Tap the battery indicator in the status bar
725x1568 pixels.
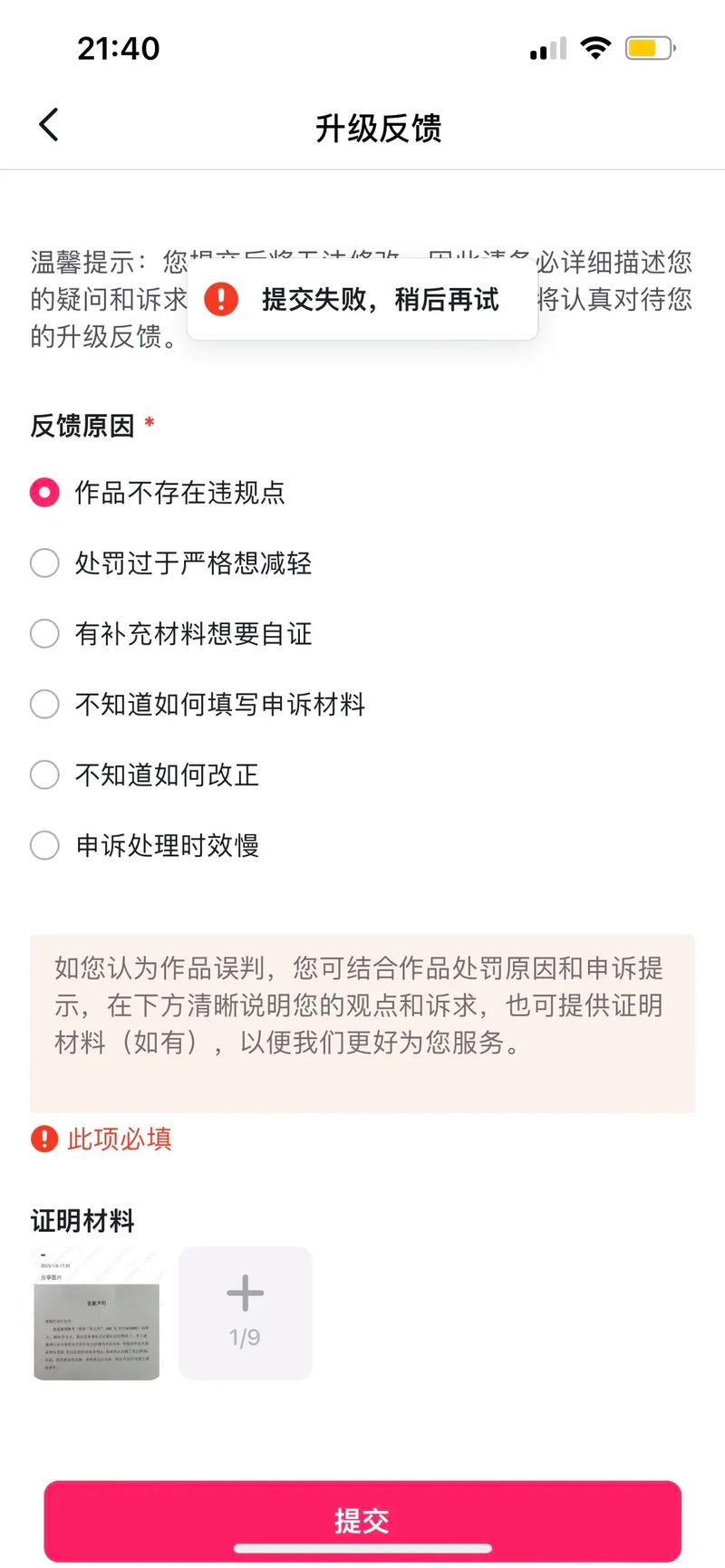(x=649, y=48)
